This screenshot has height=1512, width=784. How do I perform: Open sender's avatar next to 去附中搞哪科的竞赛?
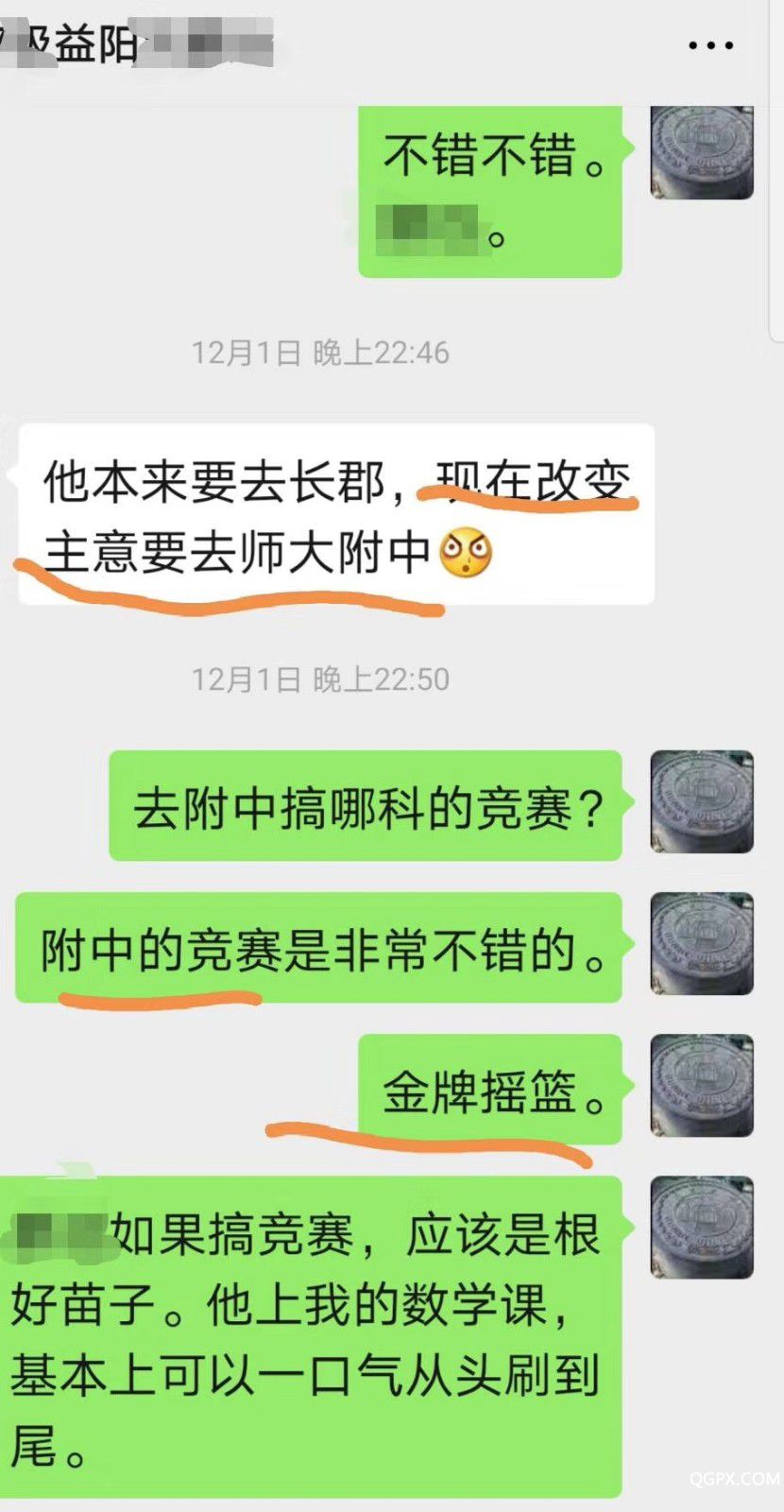click(701, 802)
